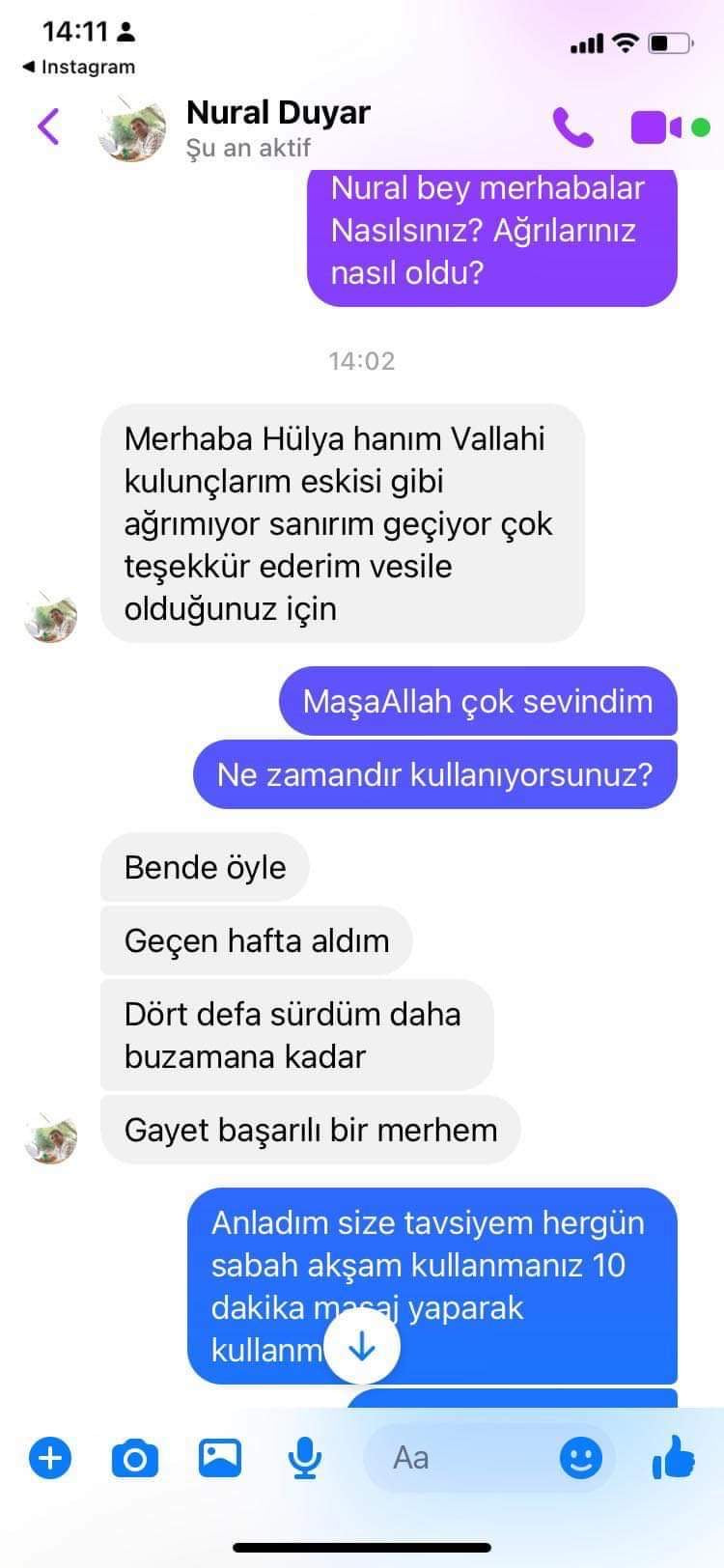Open Nural Duyar's profile from the header

277,126
